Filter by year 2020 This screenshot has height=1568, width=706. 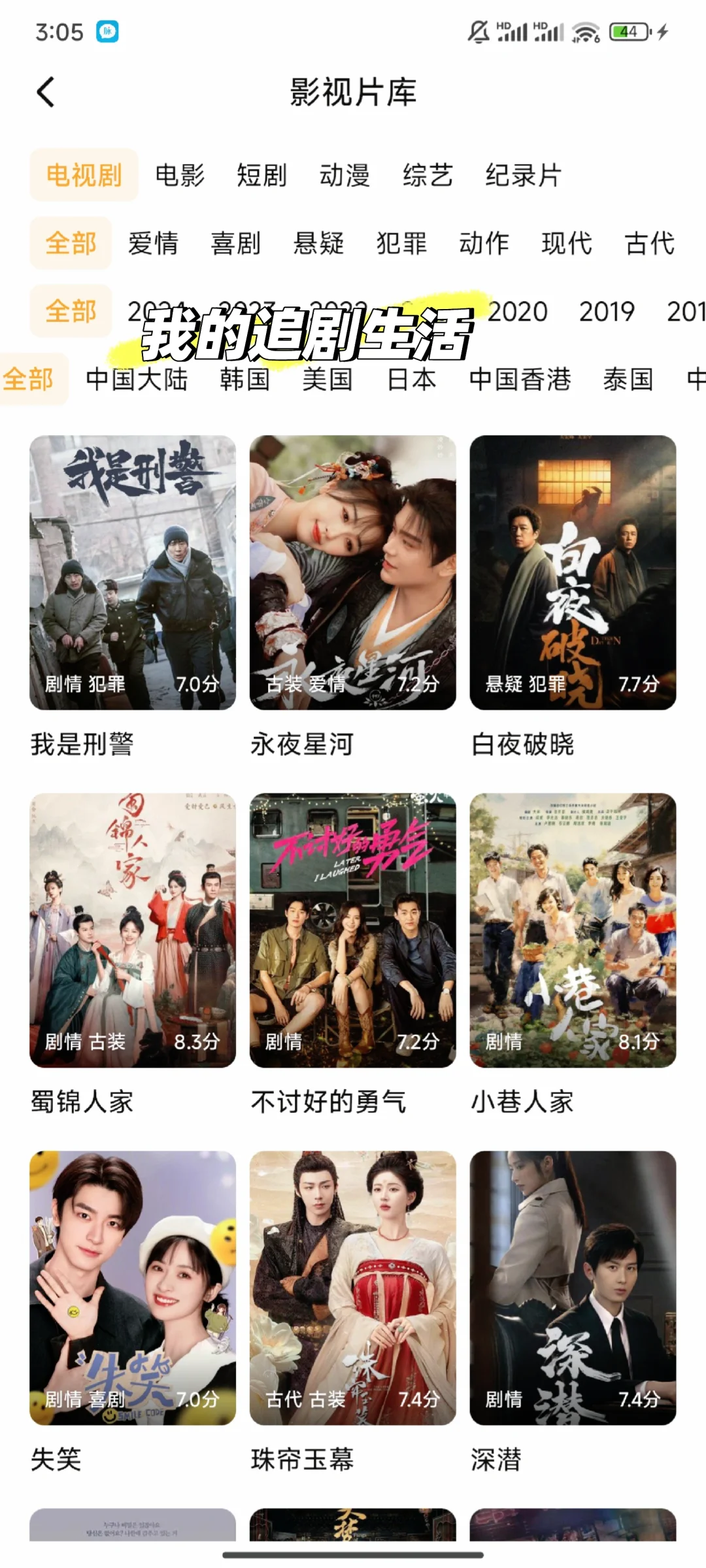(x=518, y=312)
